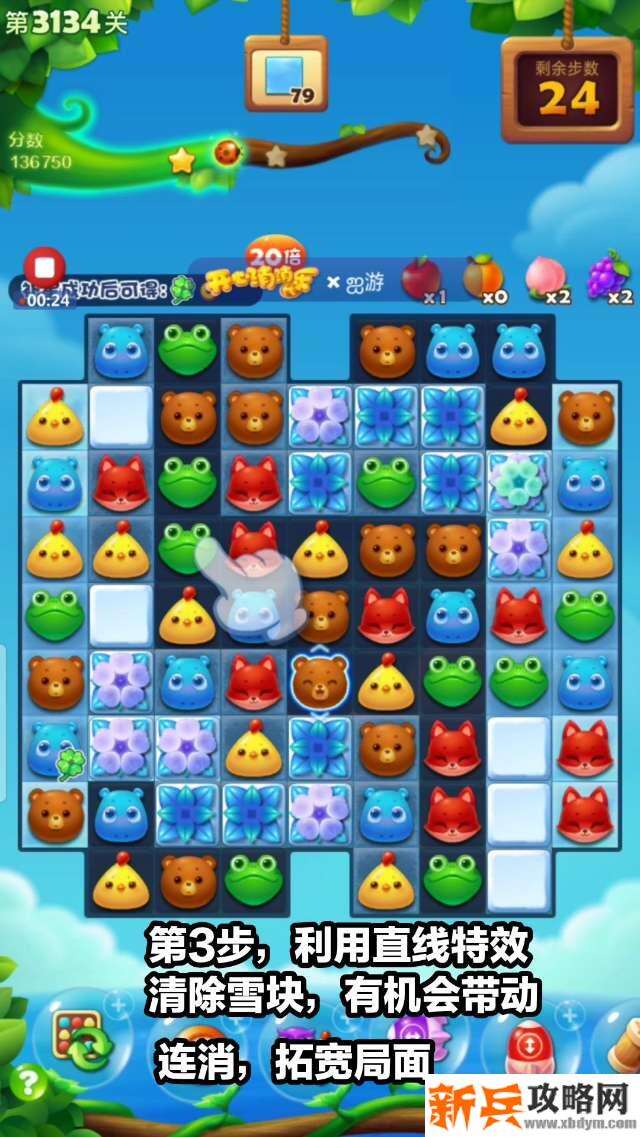Stop the screen recording
640x1137 pixels.
tap(45, 268)
